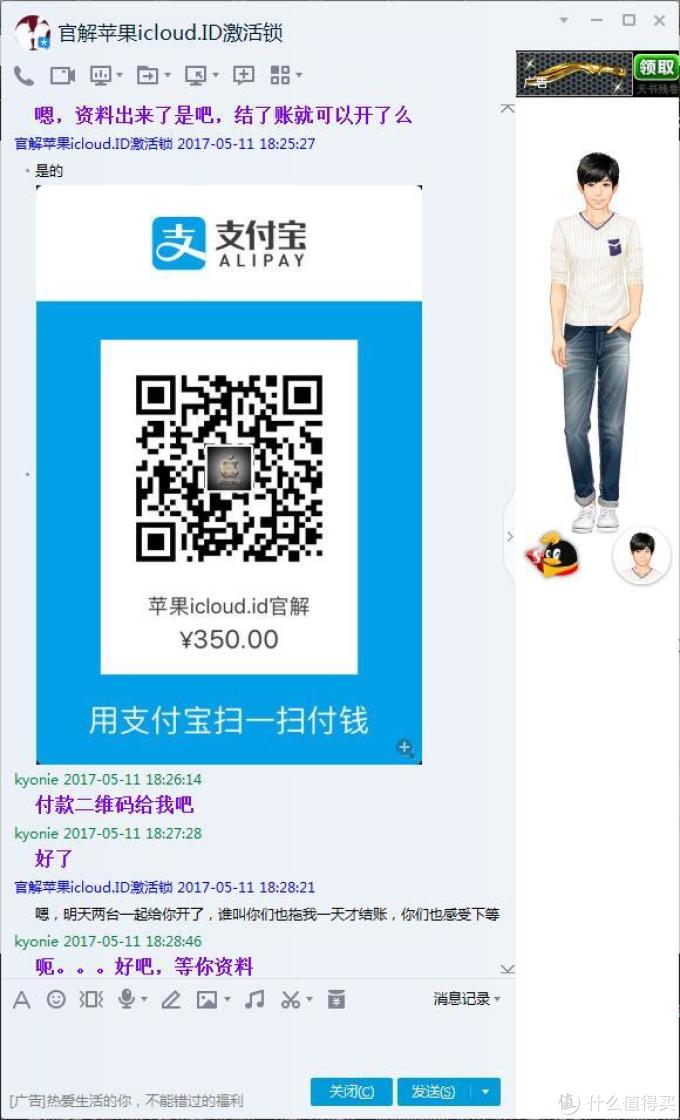Open the emoji picker
Viewport: 680px width, 1120px height.
(x=56, y=999)
